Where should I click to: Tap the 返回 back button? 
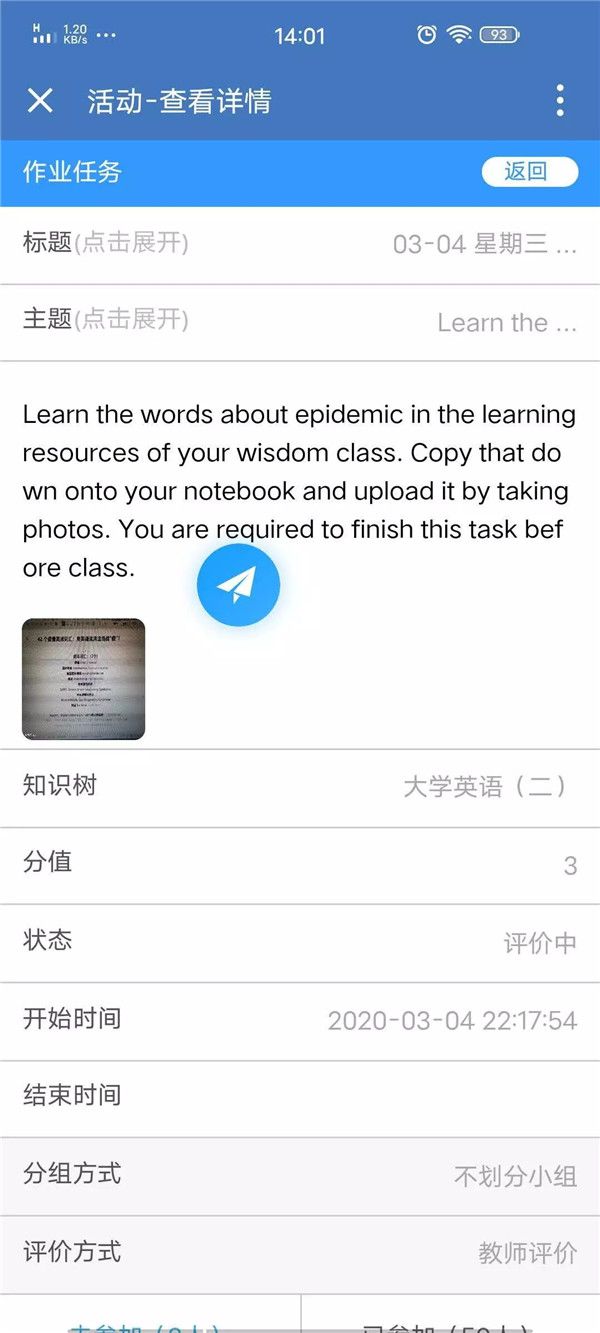point(529,172)
